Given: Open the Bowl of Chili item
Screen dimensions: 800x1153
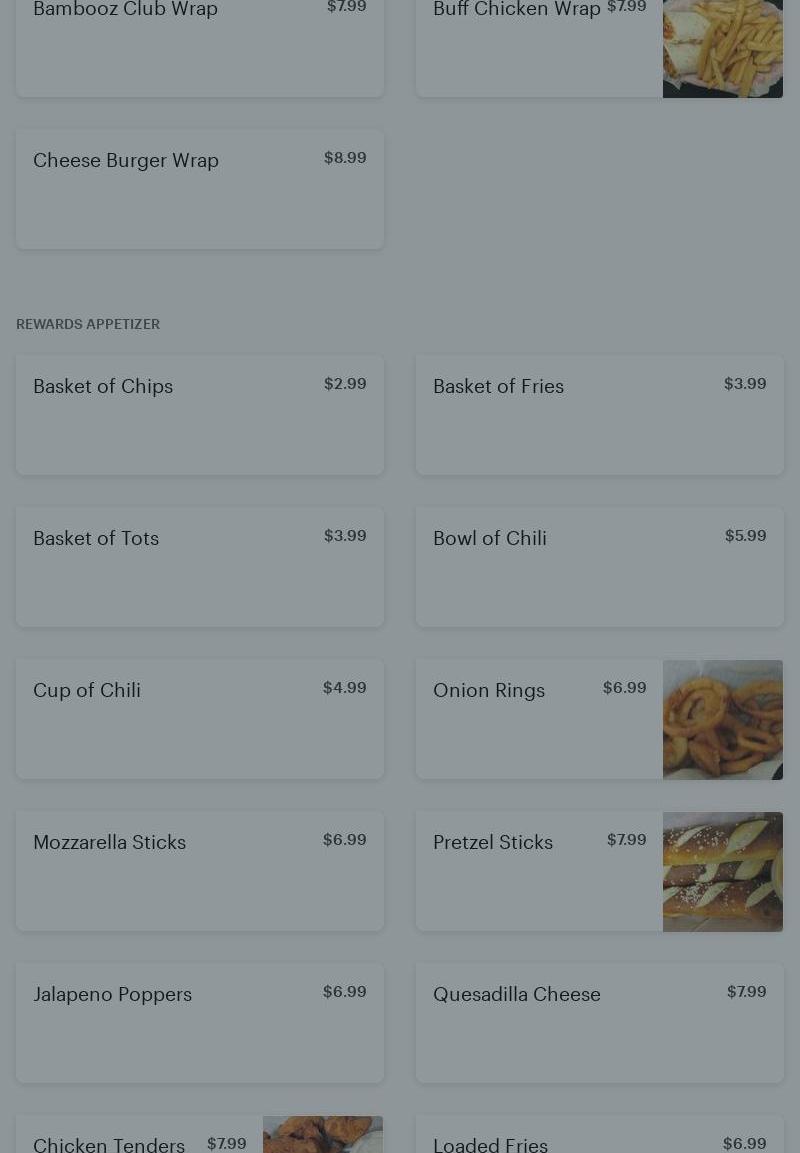Looking at the screenshot, I should pos(599,567).
